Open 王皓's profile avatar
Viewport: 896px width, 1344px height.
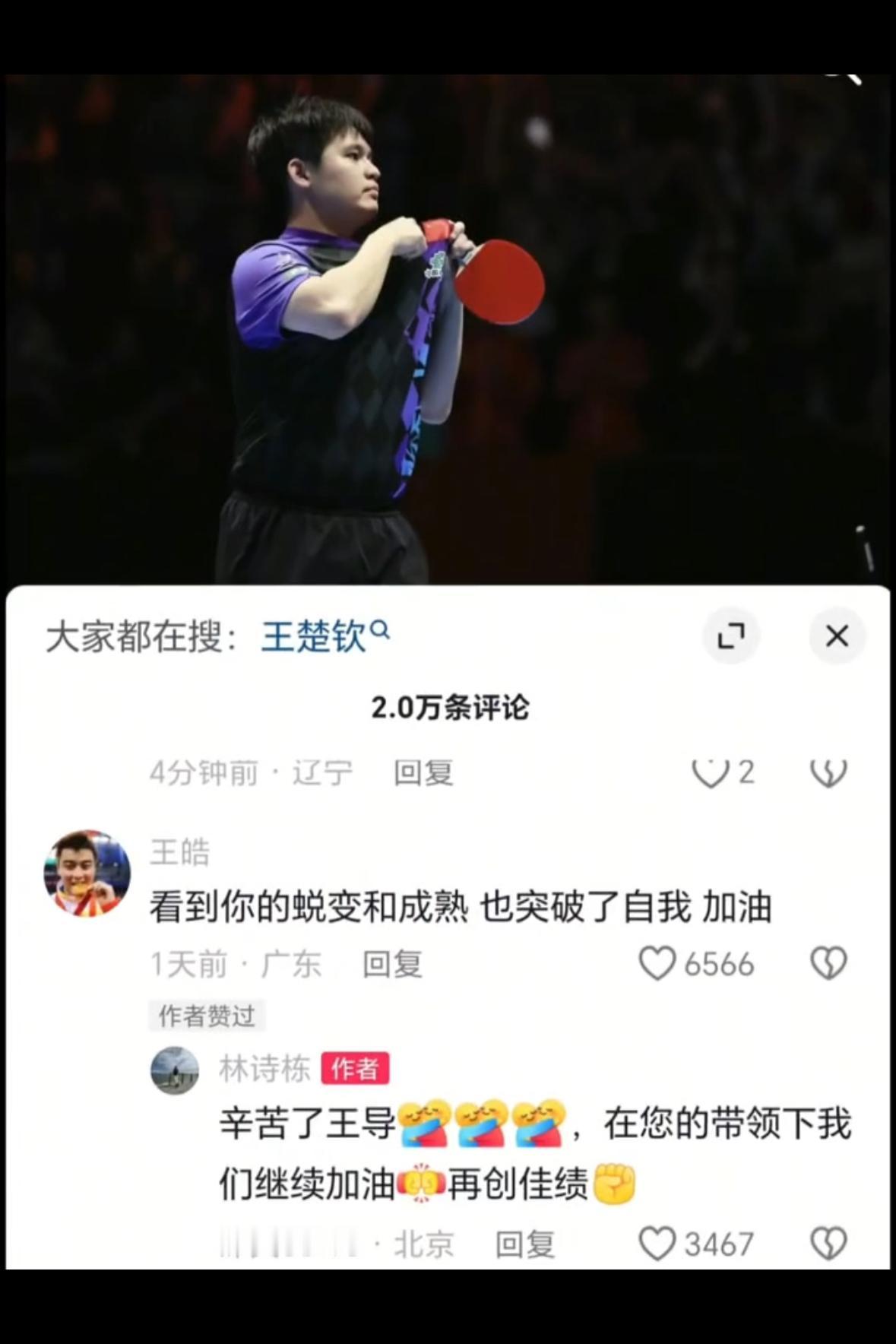87,873
